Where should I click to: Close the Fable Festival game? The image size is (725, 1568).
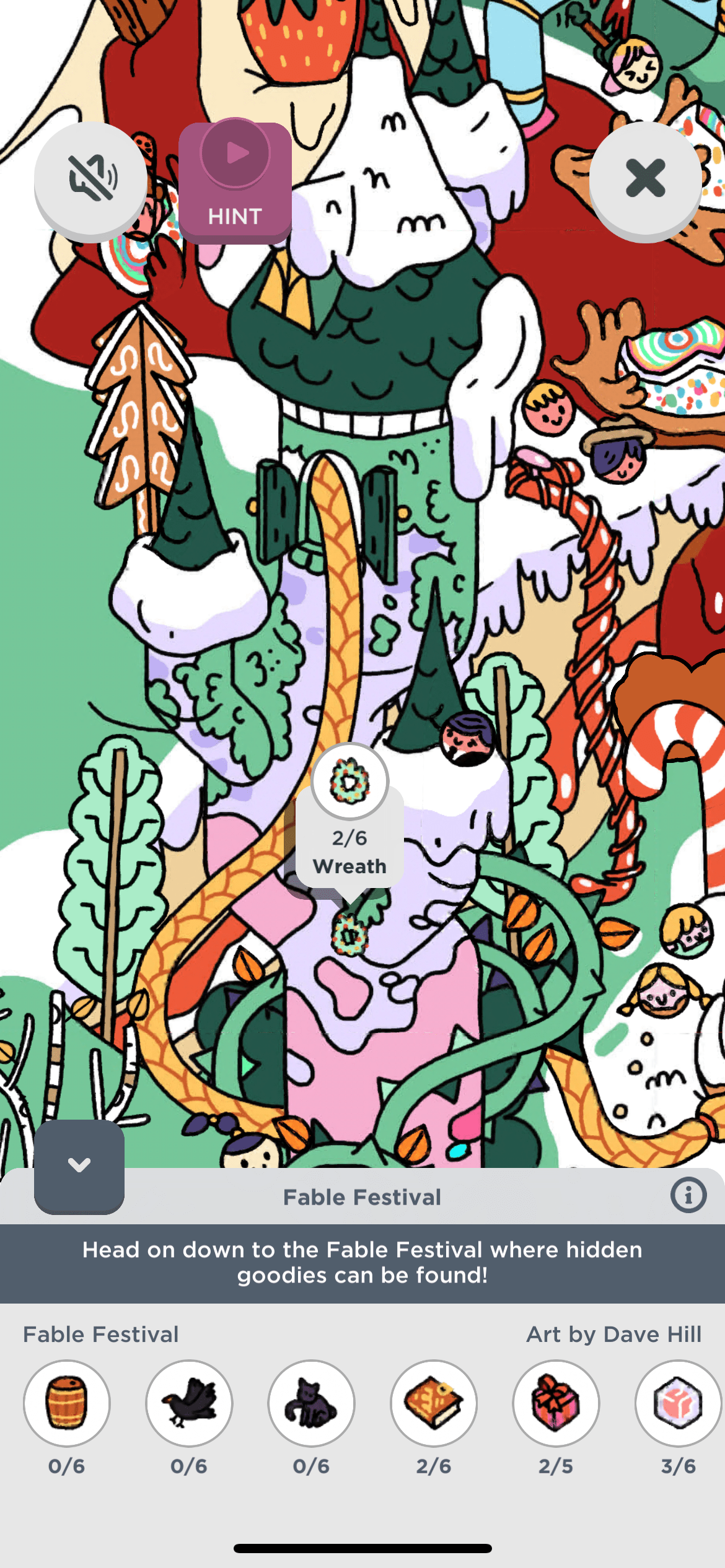point(645,179)
